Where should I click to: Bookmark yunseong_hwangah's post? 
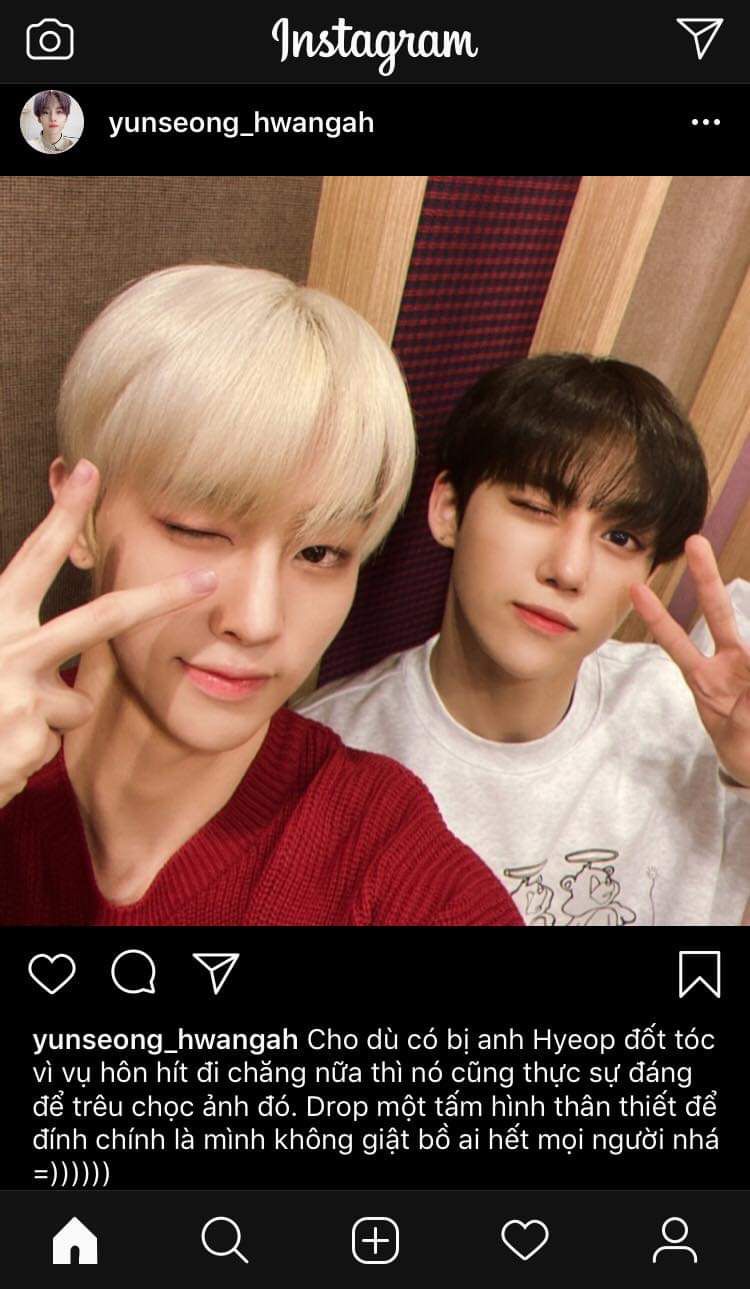699,974
